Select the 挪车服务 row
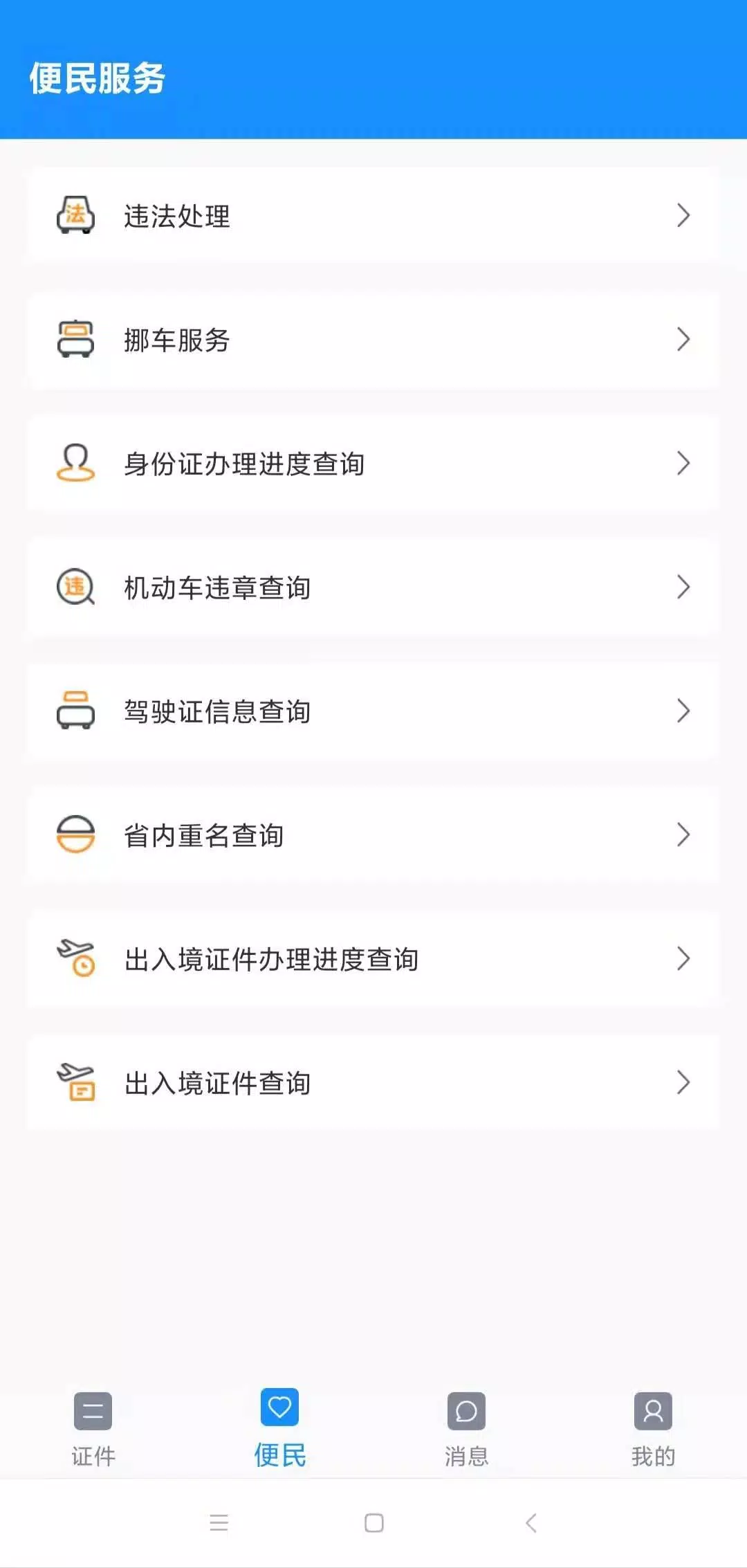The width and height of the screenshot is (747, 1568). (x=373, y=340)
